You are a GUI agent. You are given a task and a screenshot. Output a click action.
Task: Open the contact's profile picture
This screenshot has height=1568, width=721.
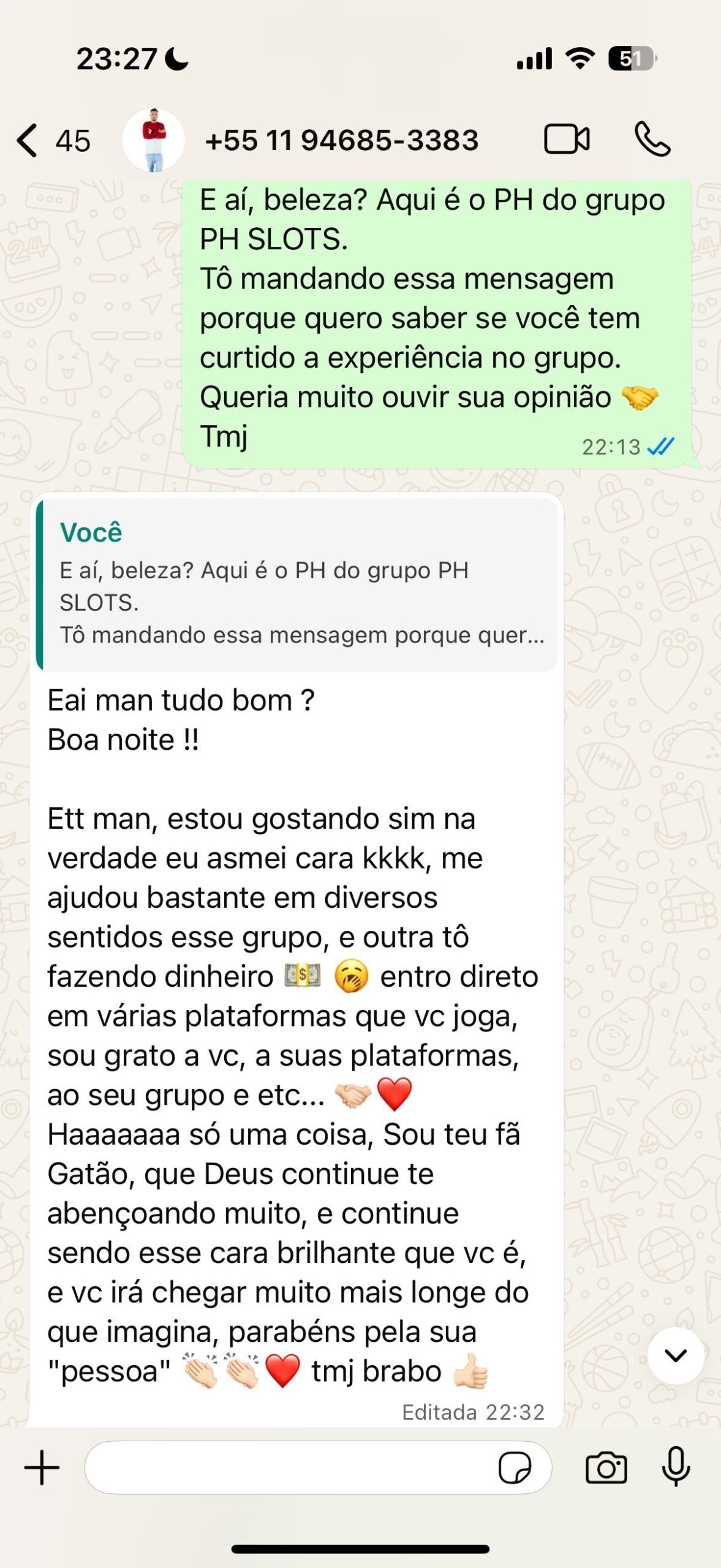click(x=153, y=140)
